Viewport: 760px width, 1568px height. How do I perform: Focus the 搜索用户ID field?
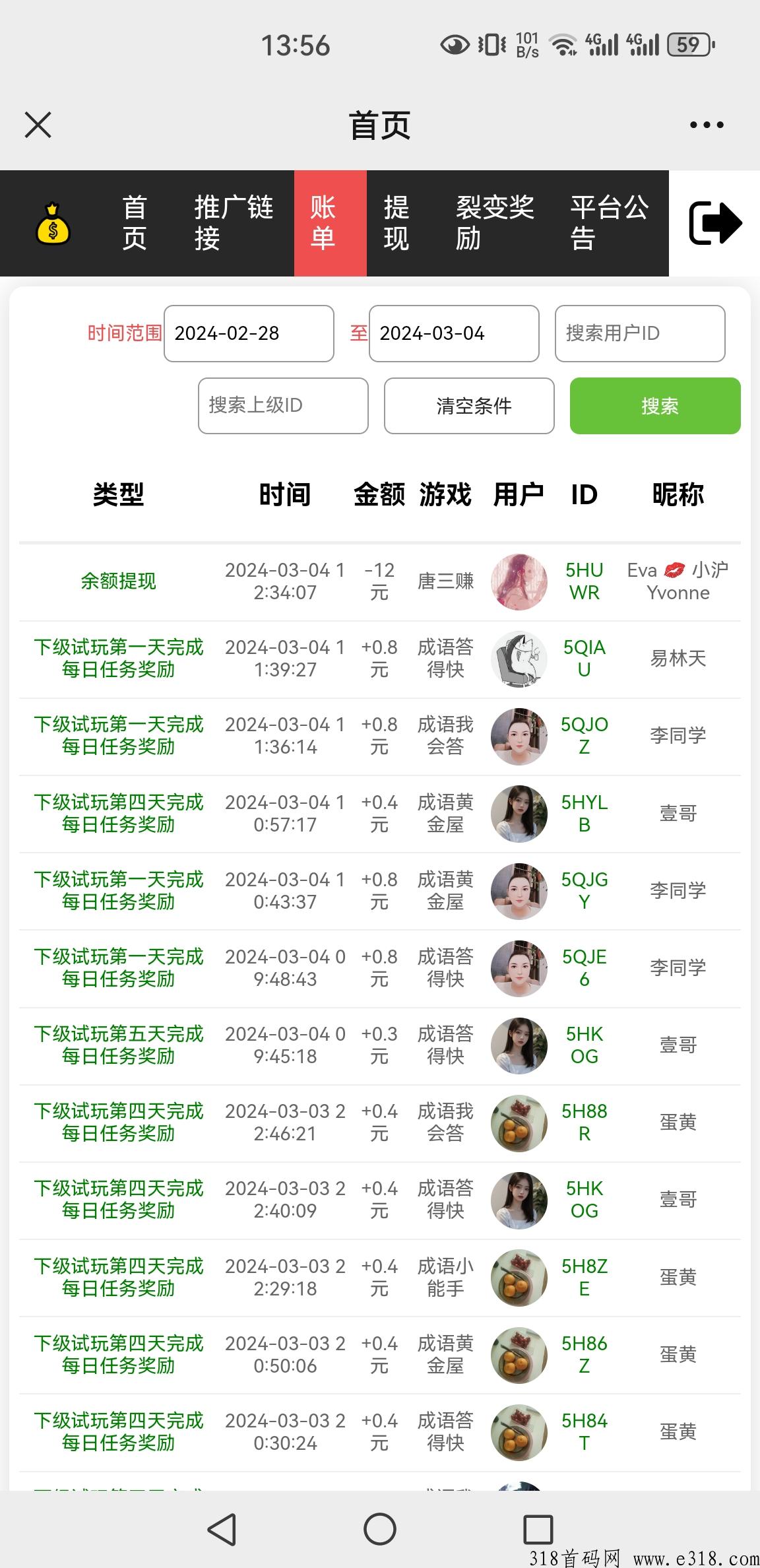pyautogui.click(x=640, y=333)
